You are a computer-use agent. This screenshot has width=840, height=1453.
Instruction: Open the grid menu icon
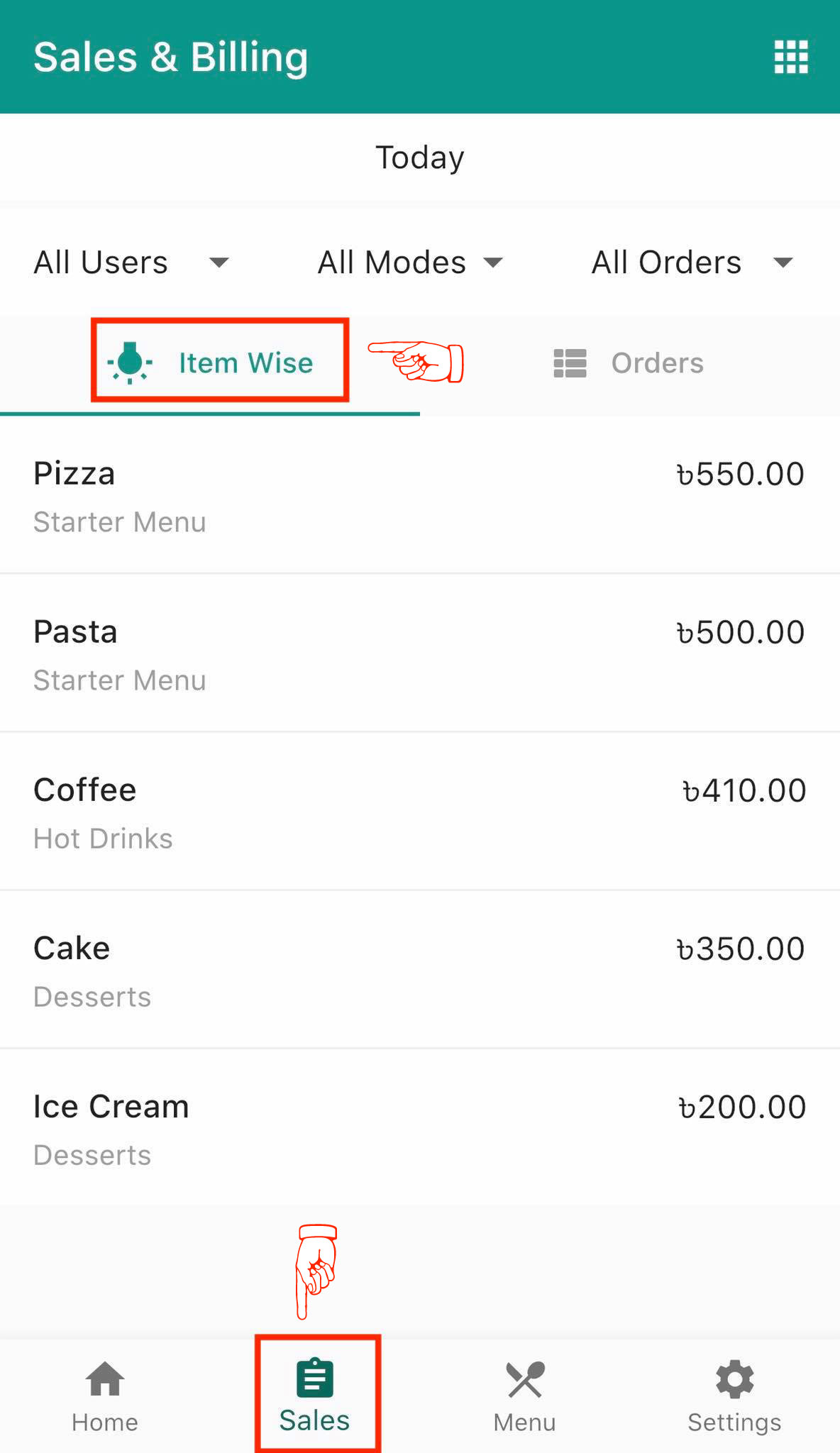(790, 57)
